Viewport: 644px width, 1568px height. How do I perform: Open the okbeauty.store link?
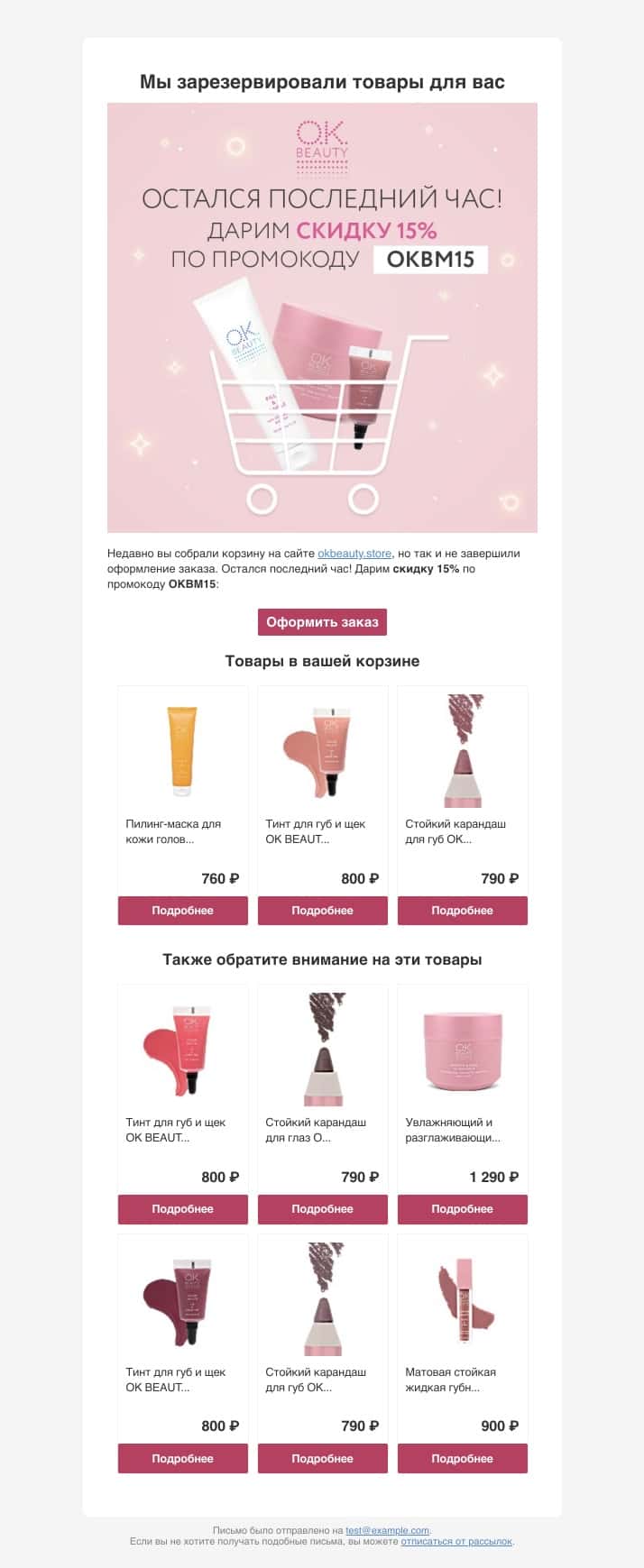tap(354, 554)
